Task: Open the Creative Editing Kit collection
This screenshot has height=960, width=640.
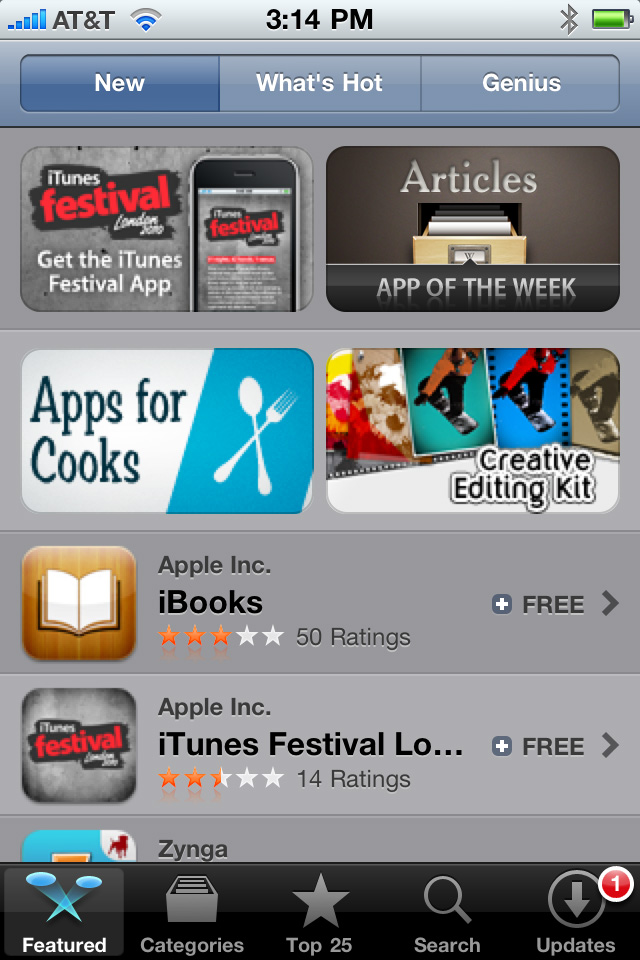Action: 472,430
